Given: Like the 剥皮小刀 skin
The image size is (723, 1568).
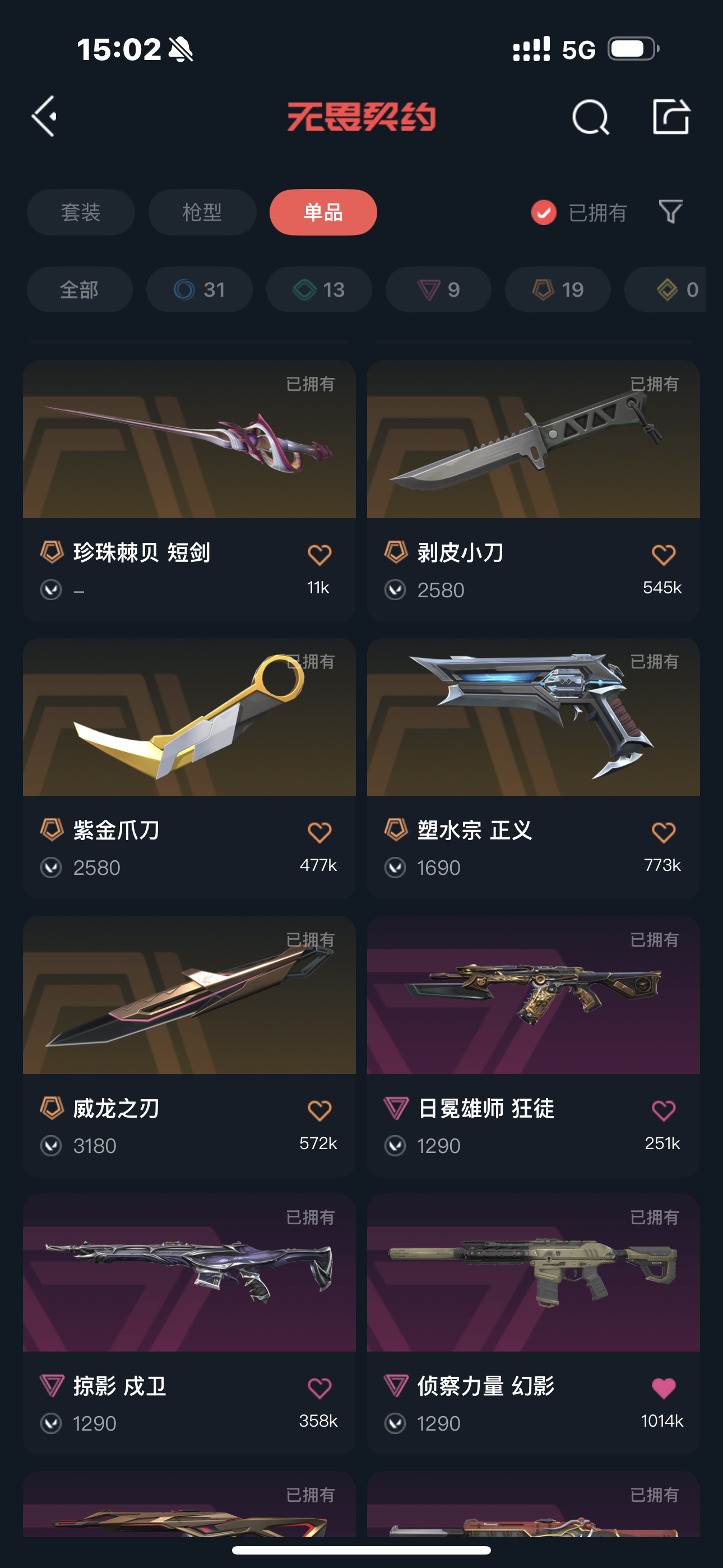Looking at the screenshot, I should pyautogui.click(x=662, y=555).
